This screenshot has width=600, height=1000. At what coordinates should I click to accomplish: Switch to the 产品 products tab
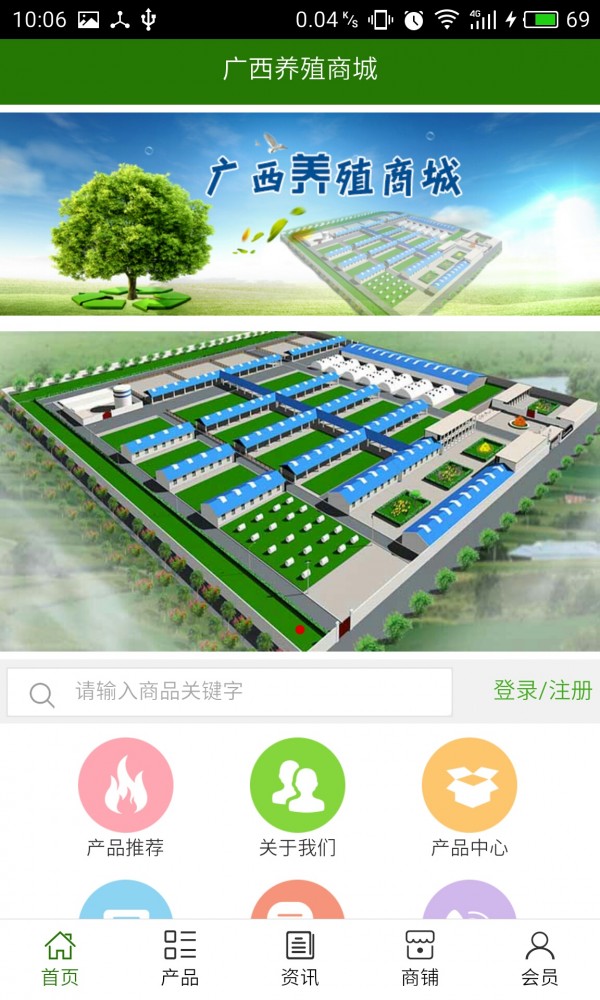pos(180,958)
